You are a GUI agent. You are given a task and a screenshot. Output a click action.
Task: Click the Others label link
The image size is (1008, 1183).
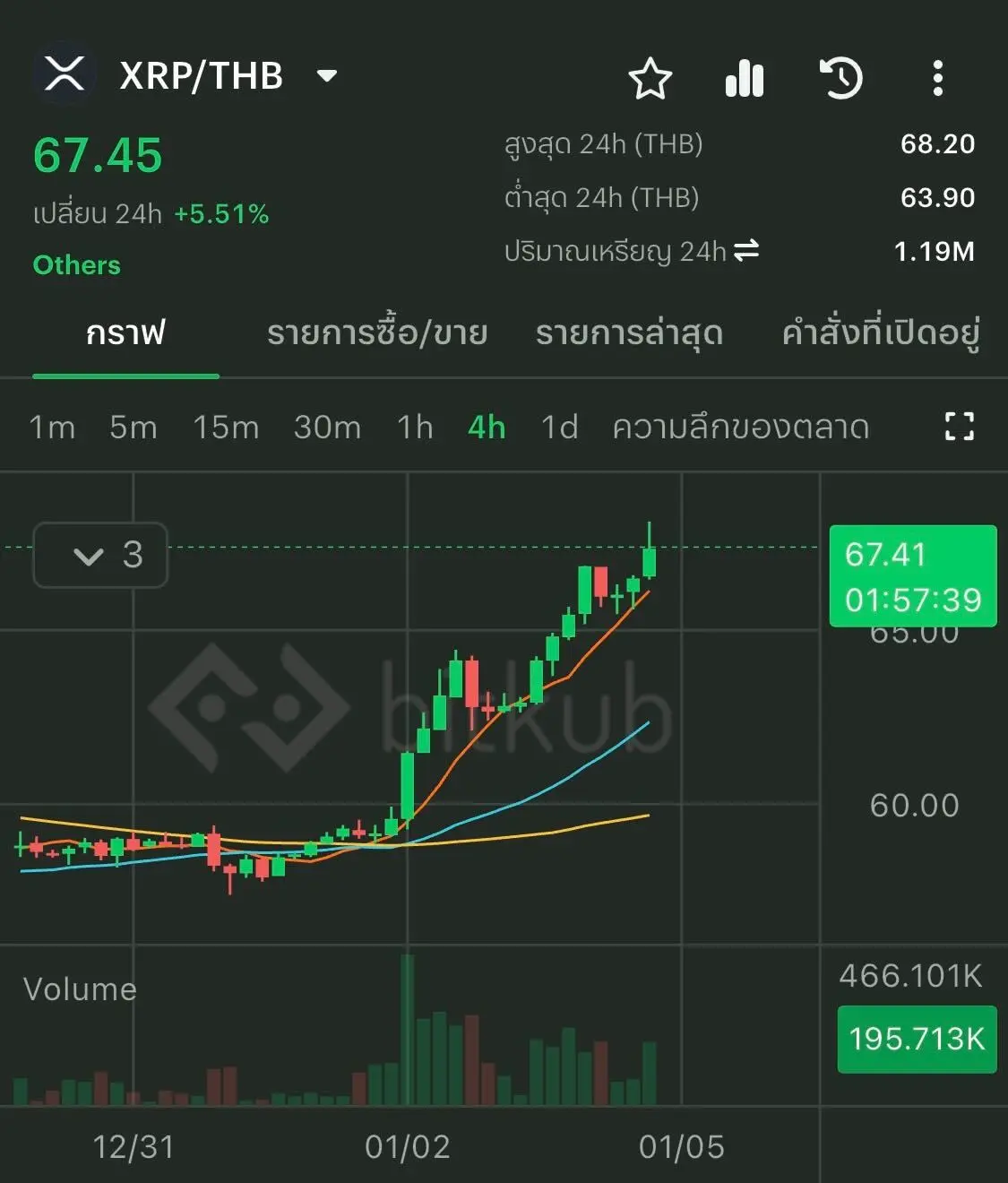76,264
